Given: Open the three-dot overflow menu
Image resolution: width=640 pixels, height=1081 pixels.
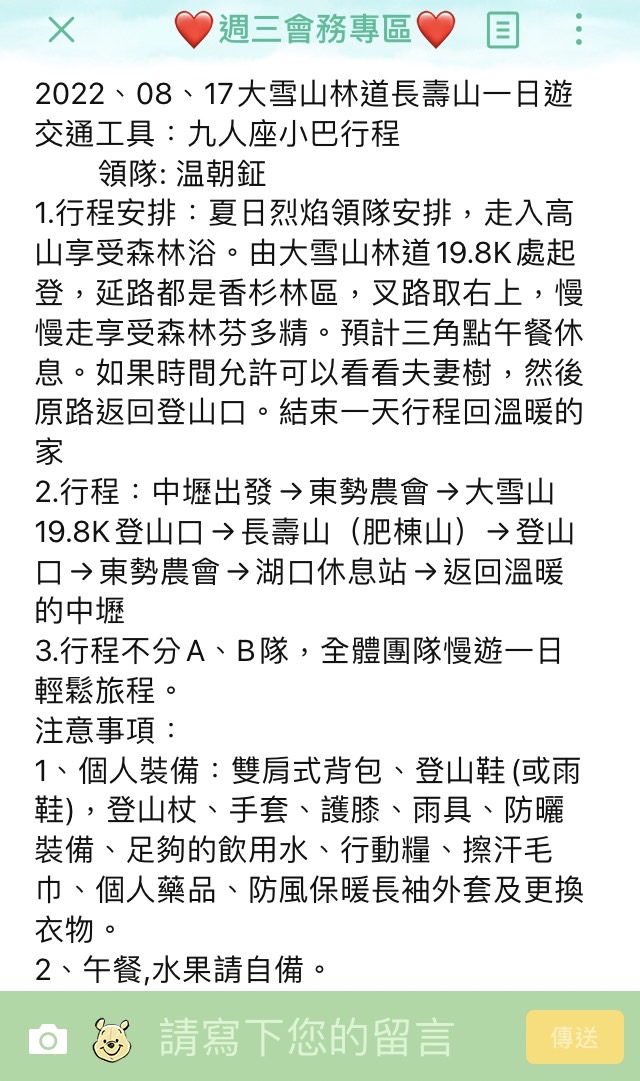Looking at the screenshot, I should [579, 30].
